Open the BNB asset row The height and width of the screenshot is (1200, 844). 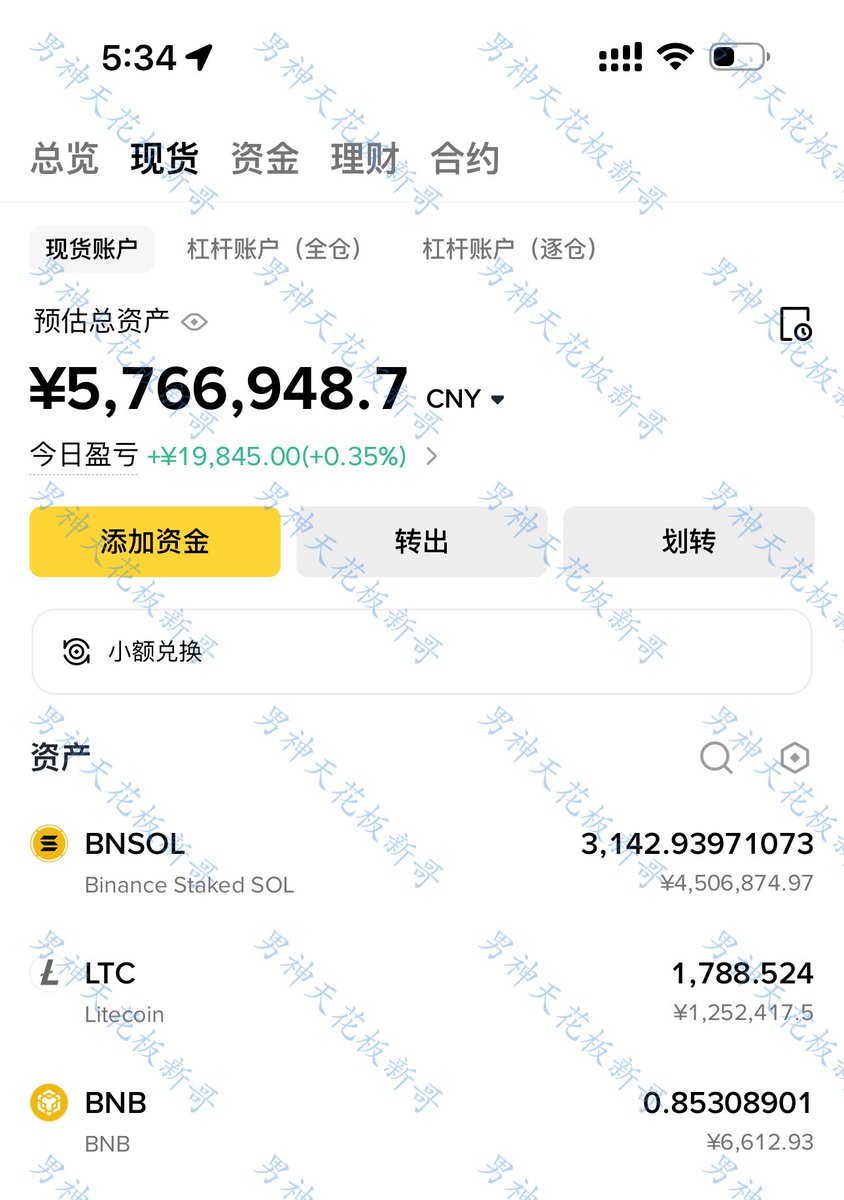coord(421,1121)
